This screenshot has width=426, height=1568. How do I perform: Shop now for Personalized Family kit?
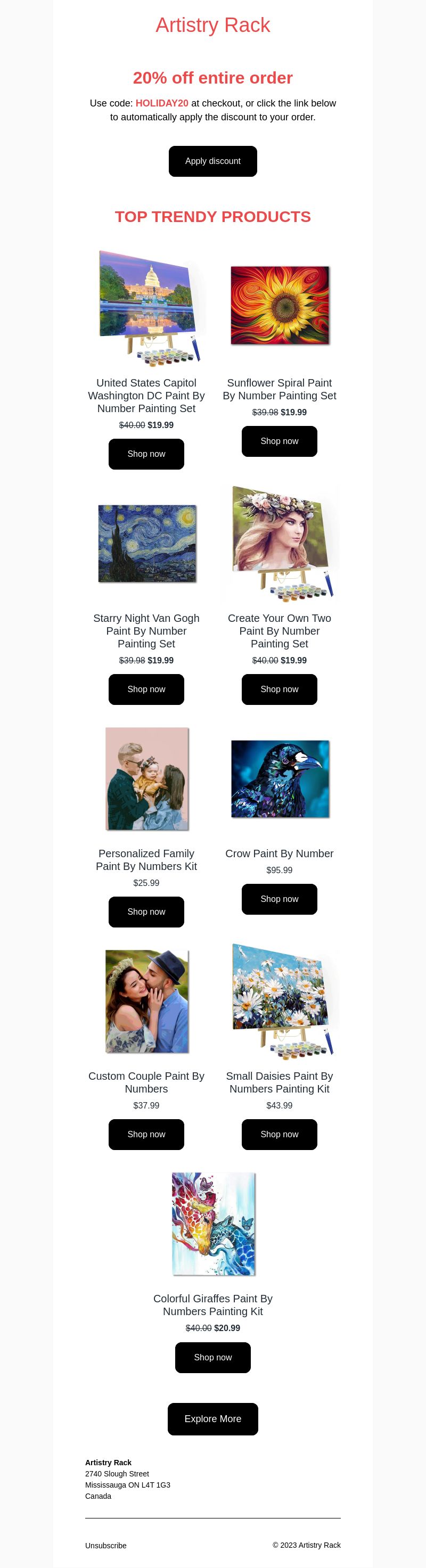146,912
